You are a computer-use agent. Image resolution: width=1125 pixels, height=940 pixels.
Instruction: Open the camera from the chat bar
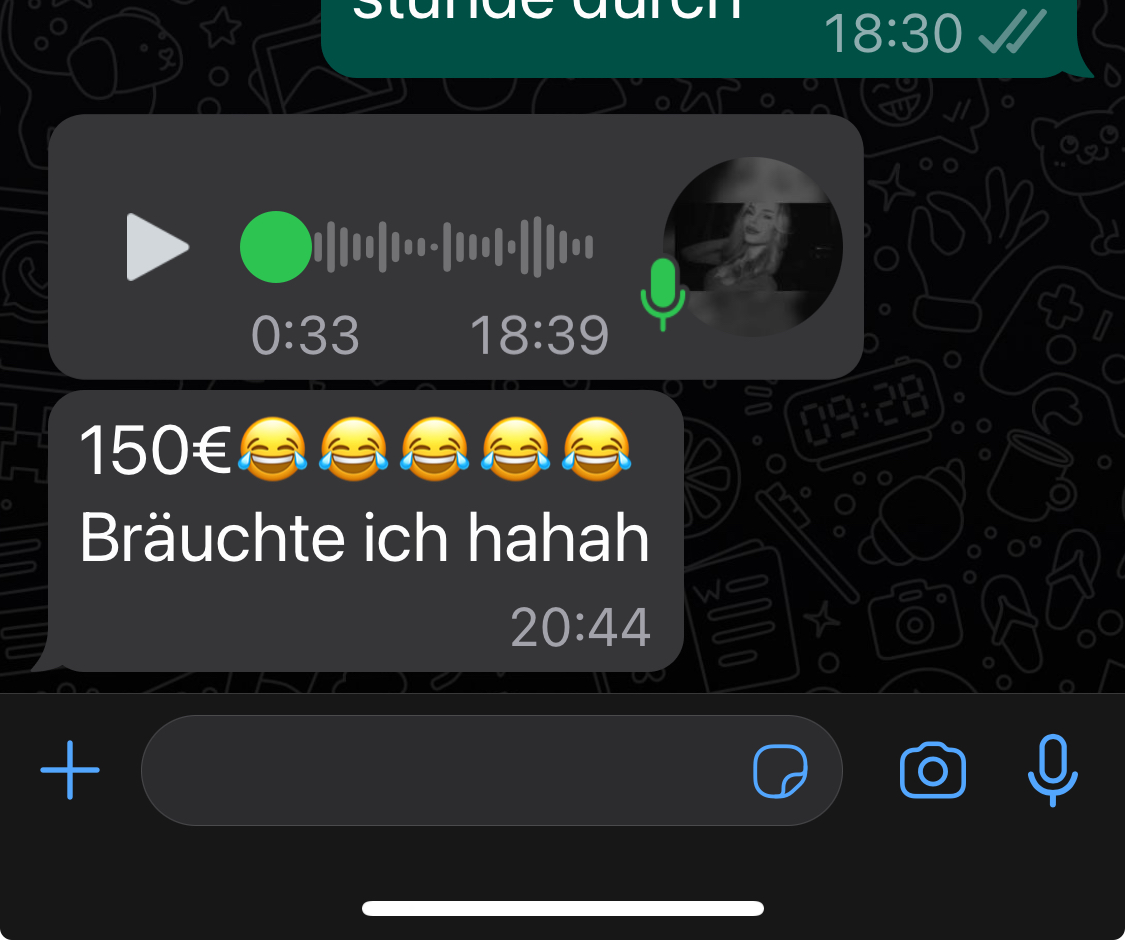(932, 771)
